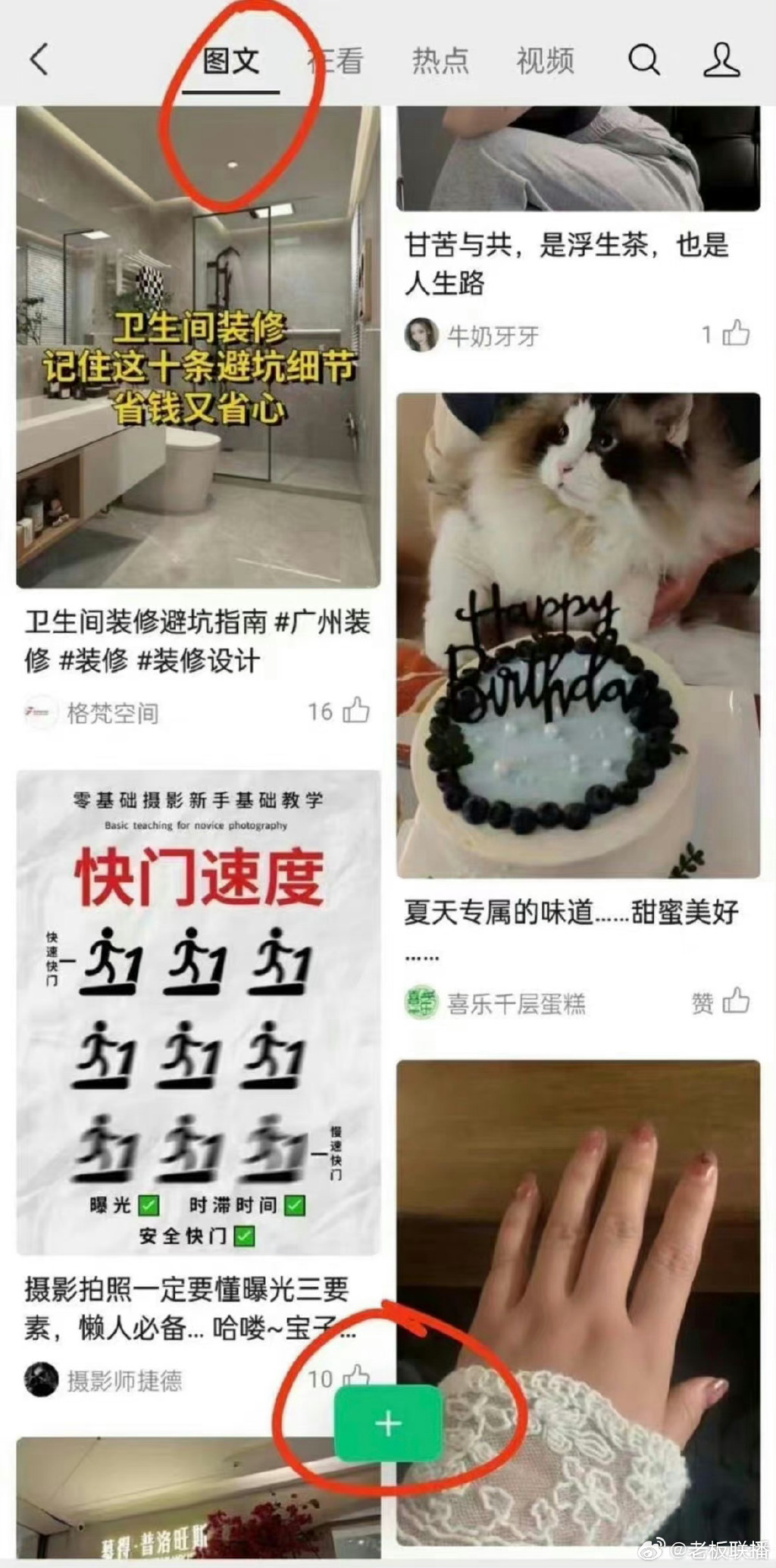This screenshot has width=776, height=1568.
Task: Stay on the 图文 tab
Action: tap(231, 61)
